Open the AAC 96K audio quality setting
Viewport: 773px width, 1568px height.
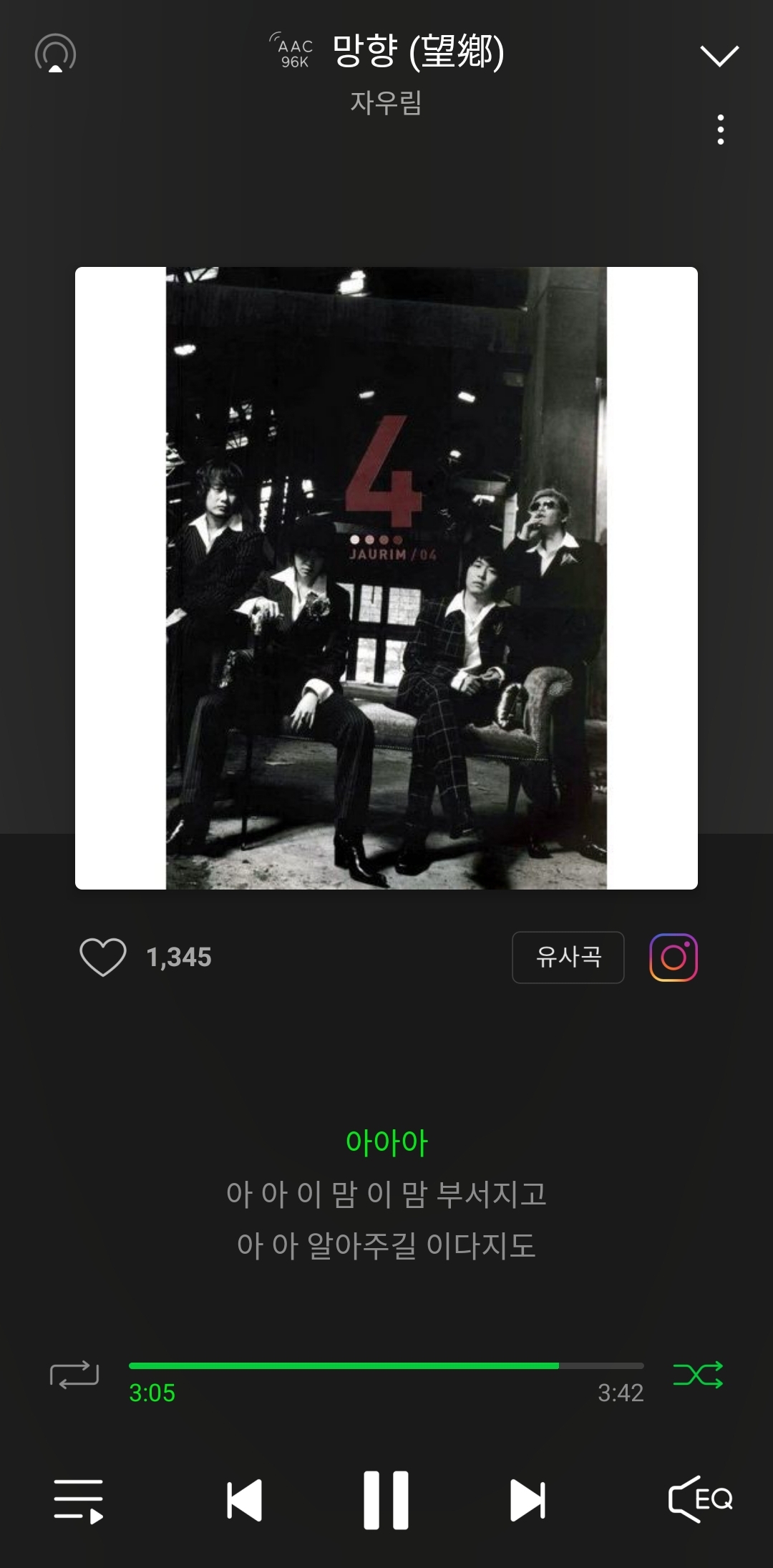click(294, 52)
